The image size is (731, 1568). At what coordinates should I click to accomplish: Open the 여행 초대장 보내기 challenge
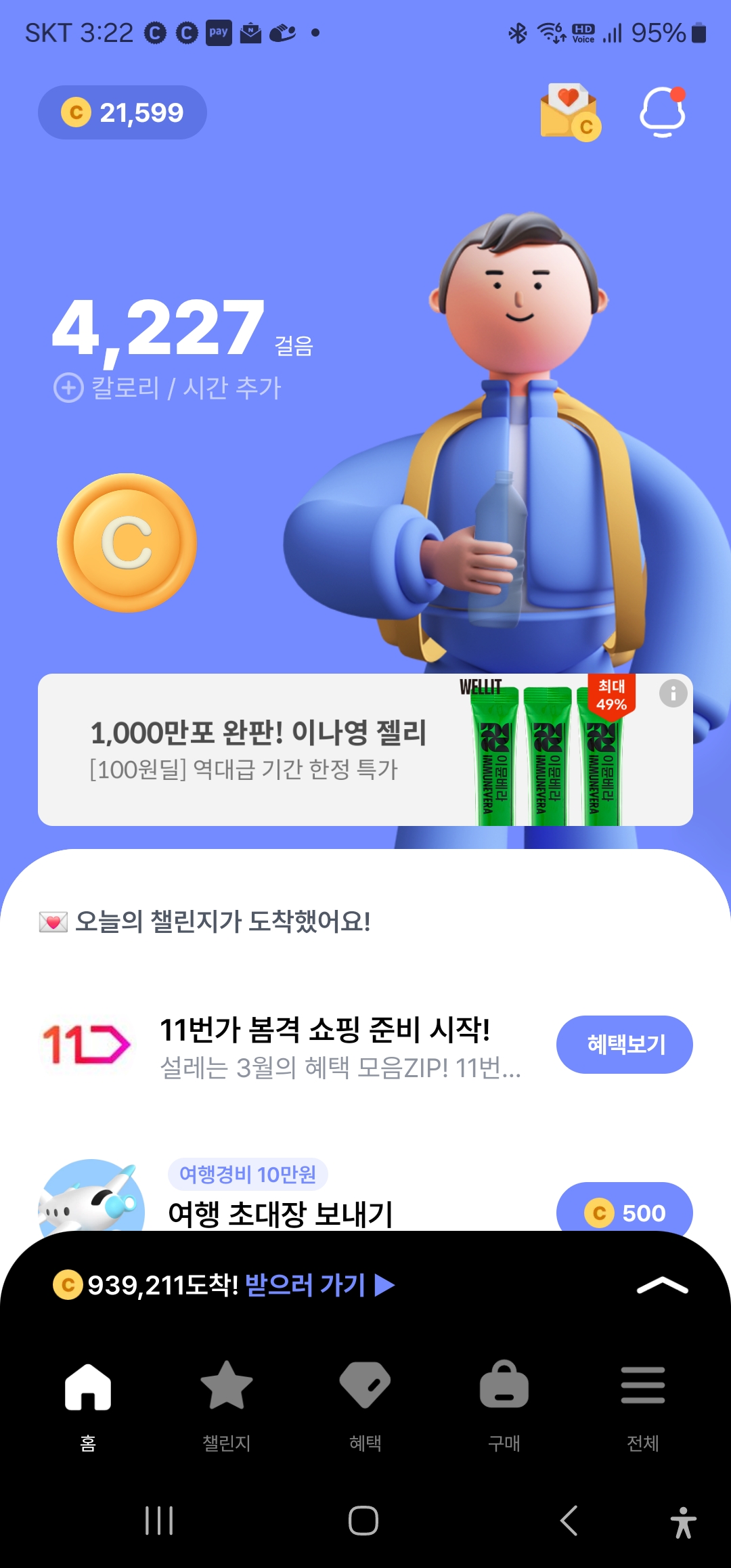(x=280, y=1212)
